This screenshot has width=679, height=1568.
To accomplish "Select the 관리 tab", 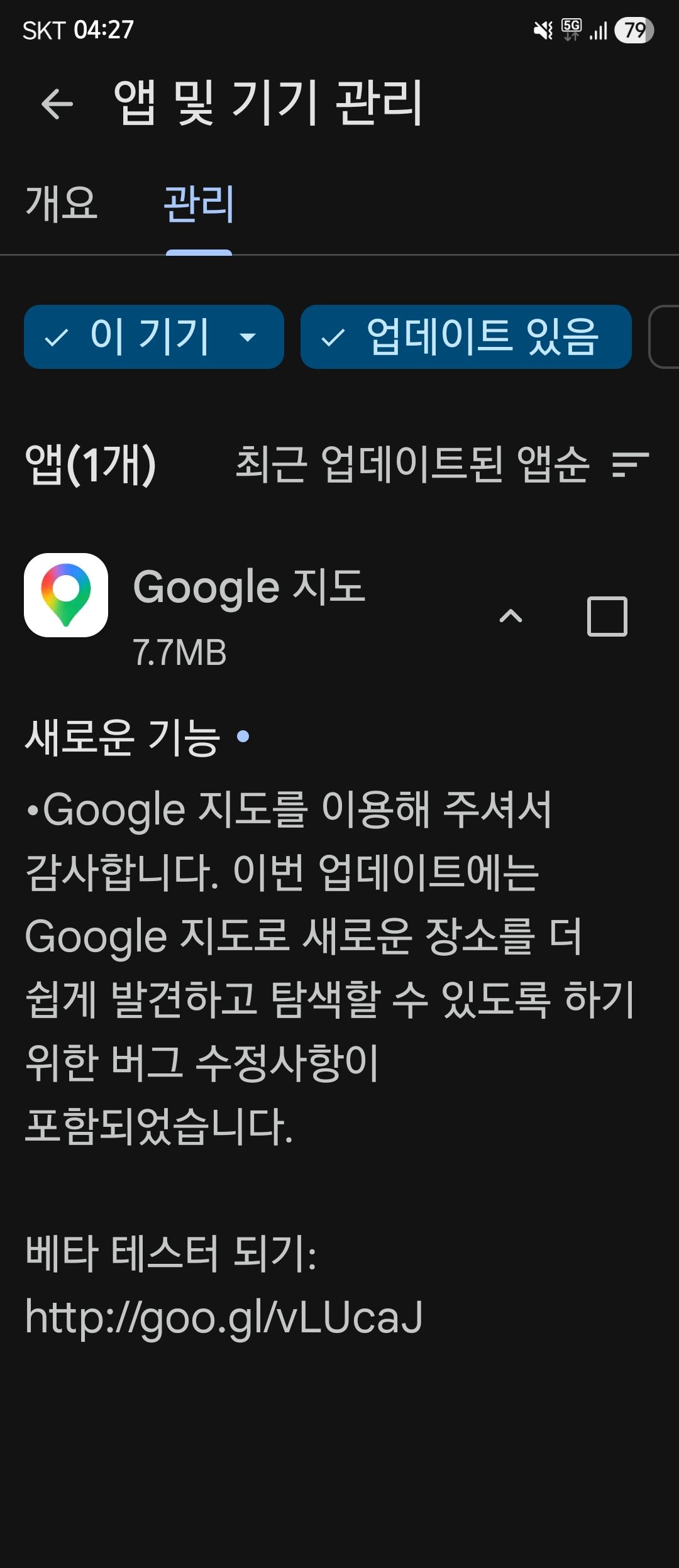I will pos(199,204).
